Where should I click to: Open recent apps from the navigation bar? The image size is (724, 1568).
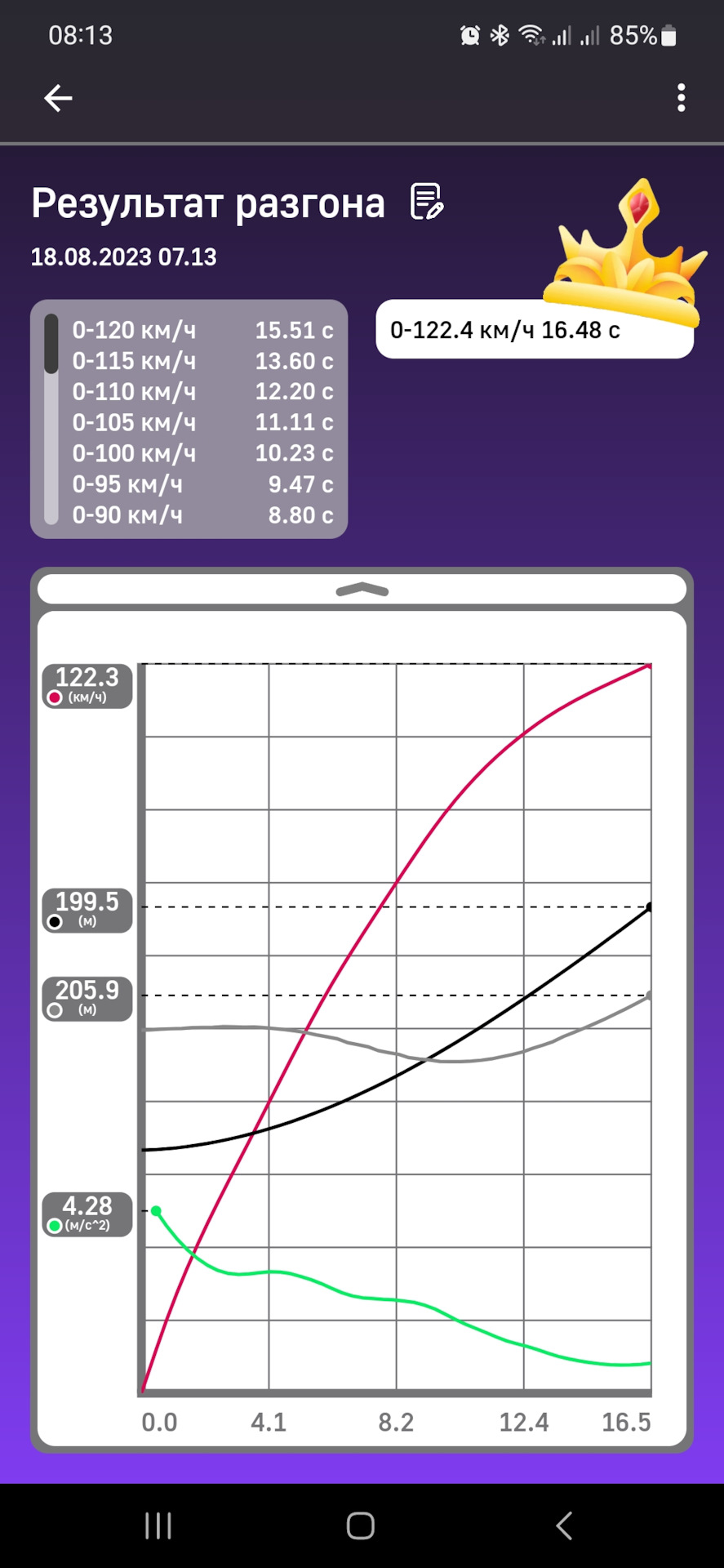pos(158,1526)
